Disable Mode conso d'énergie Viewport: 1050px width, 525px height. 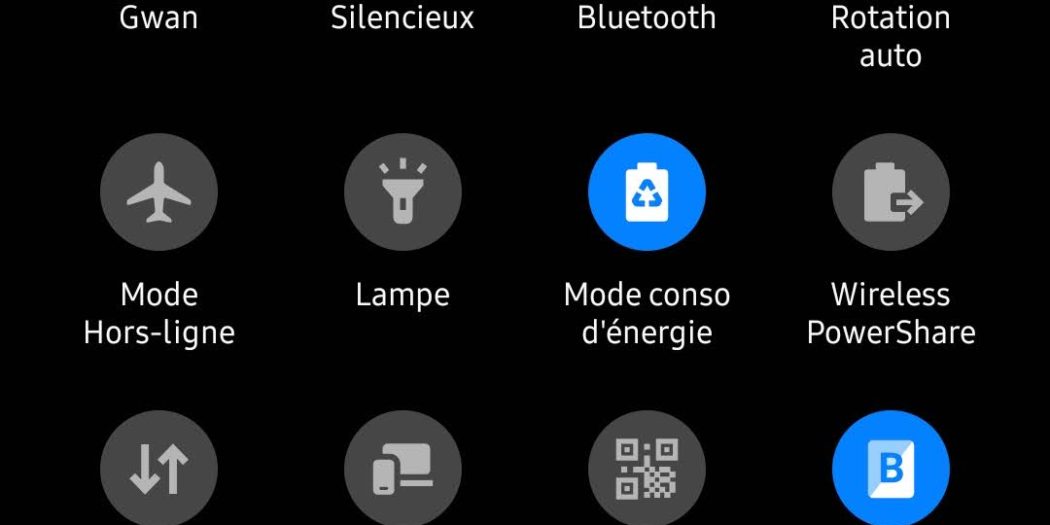coord(647,192)
